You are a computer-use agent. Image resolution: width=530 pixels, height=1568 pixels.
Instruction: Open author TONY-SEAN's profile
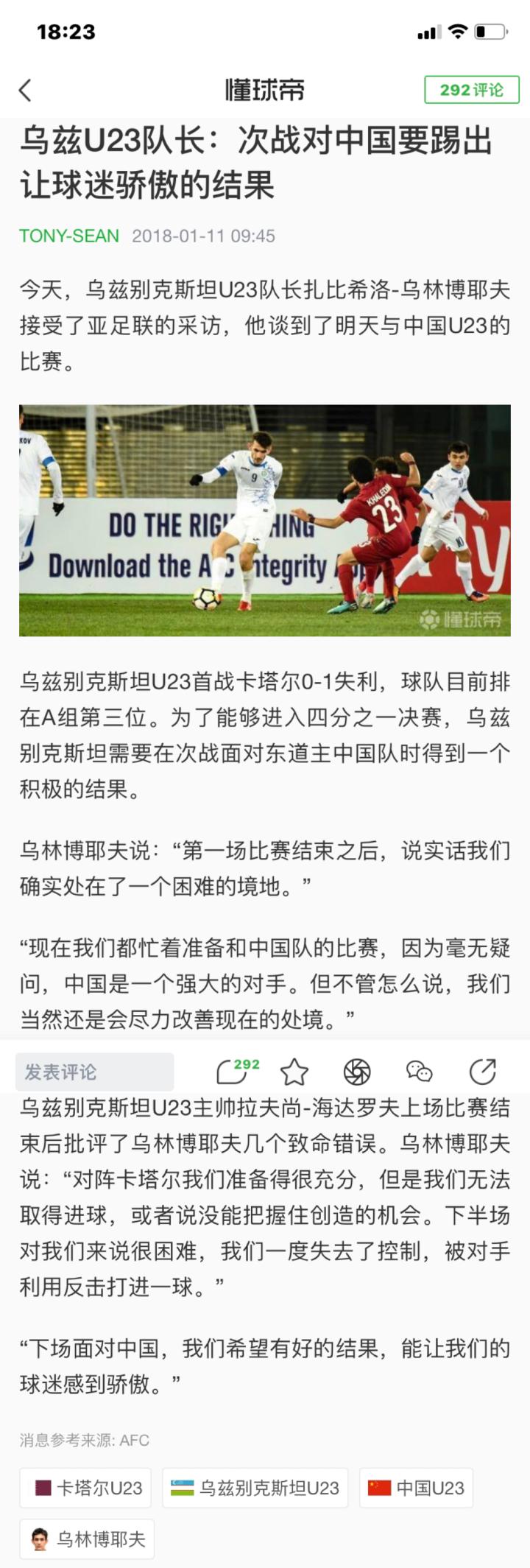(x=69, y=236)
